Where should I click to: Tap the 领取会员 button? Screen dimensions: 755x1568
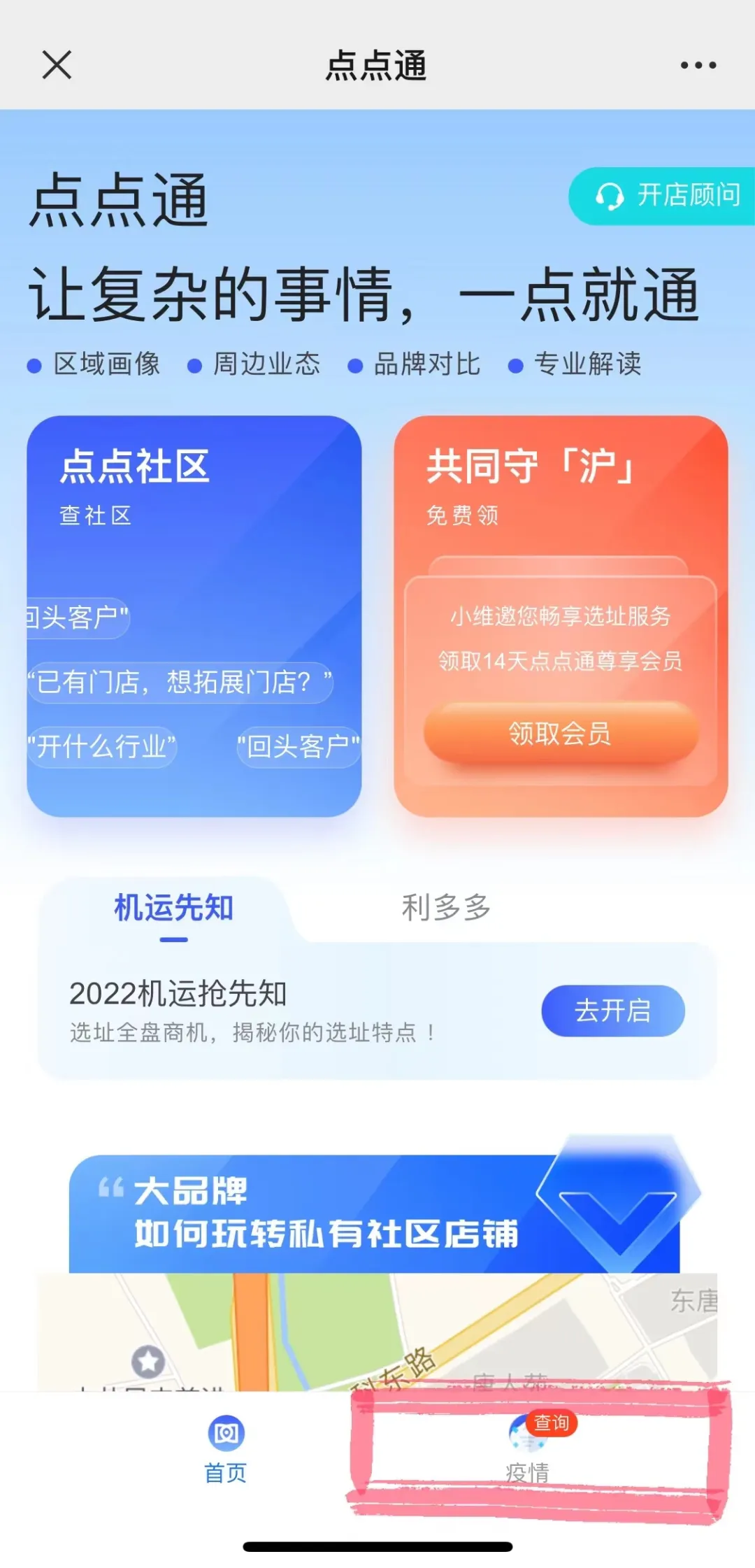point(560,733)
